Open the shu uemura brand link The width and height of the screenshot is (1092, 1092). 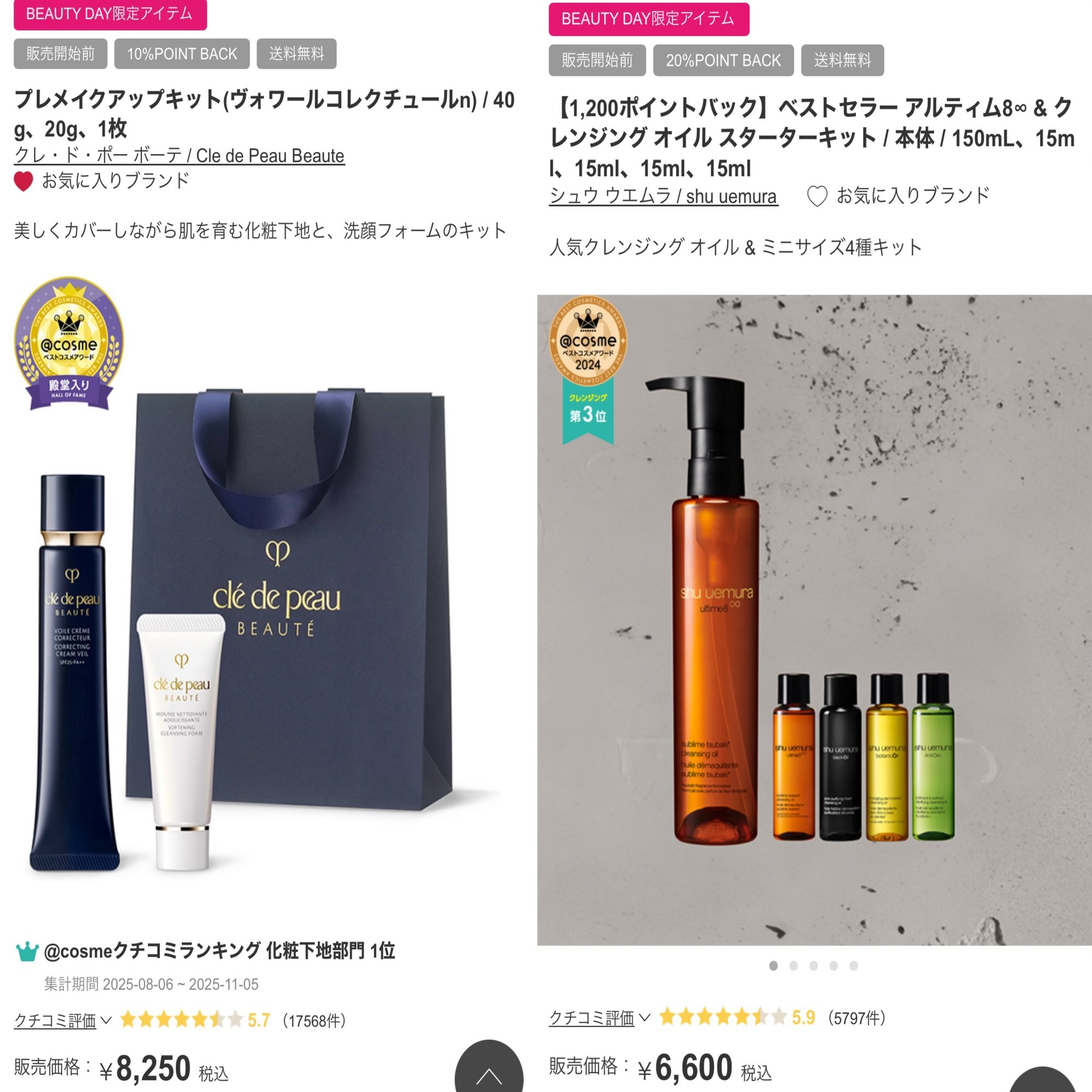663,196
